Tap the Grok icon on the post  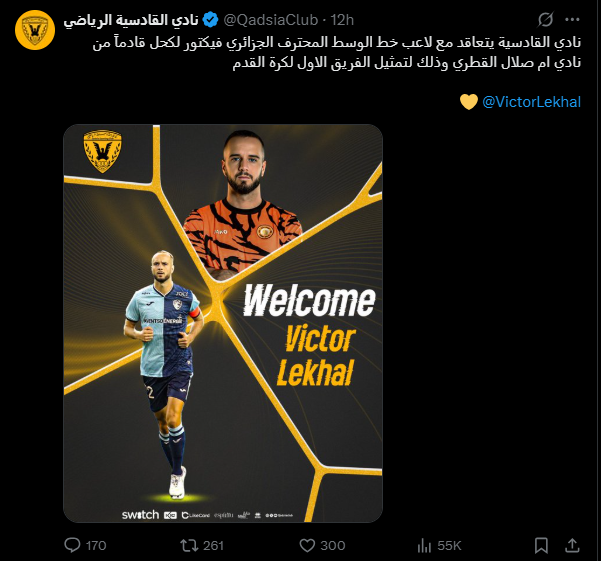tap(546, 19)
